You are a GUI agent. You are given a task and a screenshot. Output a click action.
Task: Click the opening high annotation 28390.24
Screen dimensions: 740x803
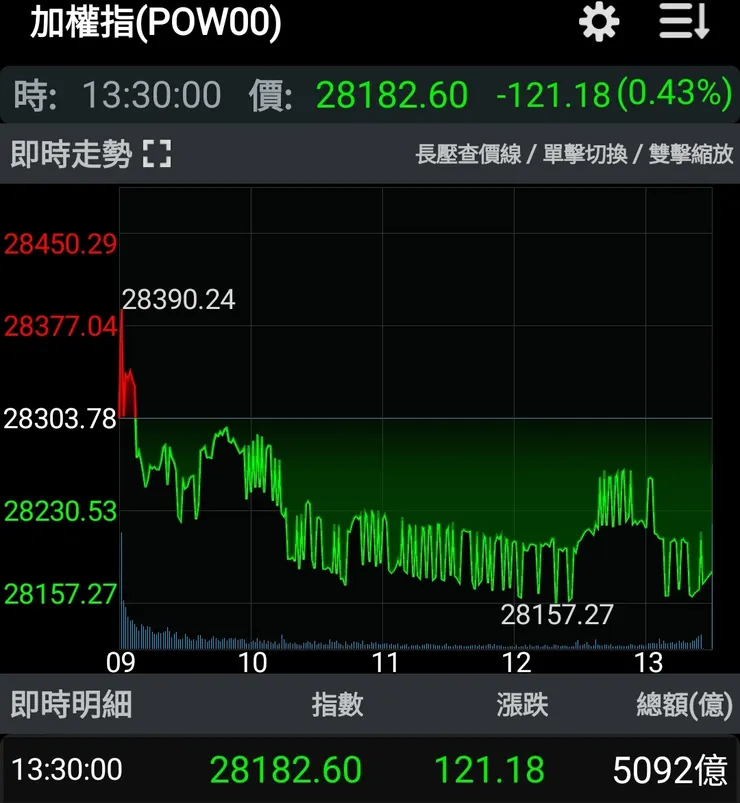click(x=180, y=298)
